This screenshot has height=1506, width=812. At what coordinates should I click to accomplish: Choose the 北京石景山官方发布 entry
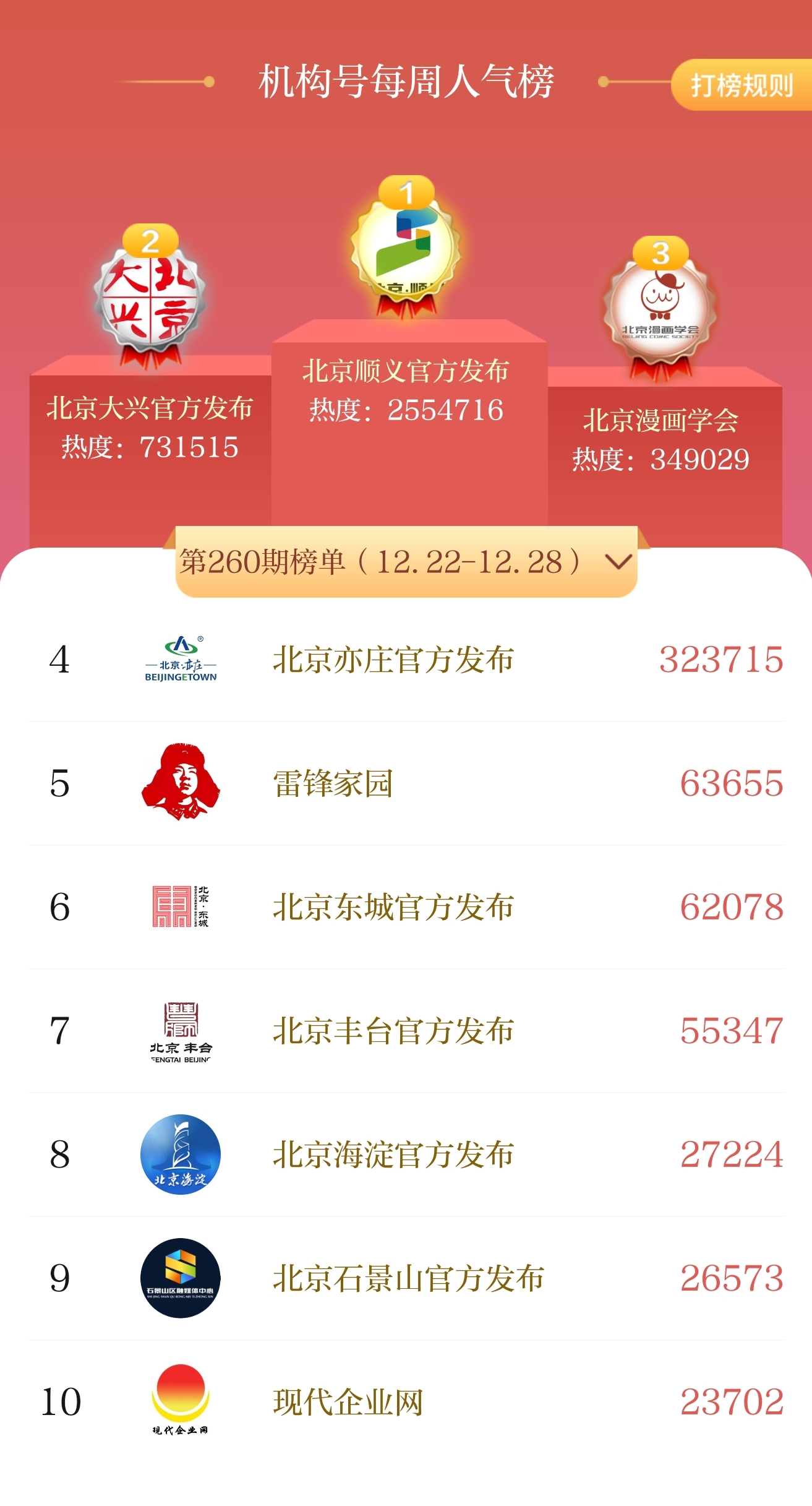click(408, 1278)
